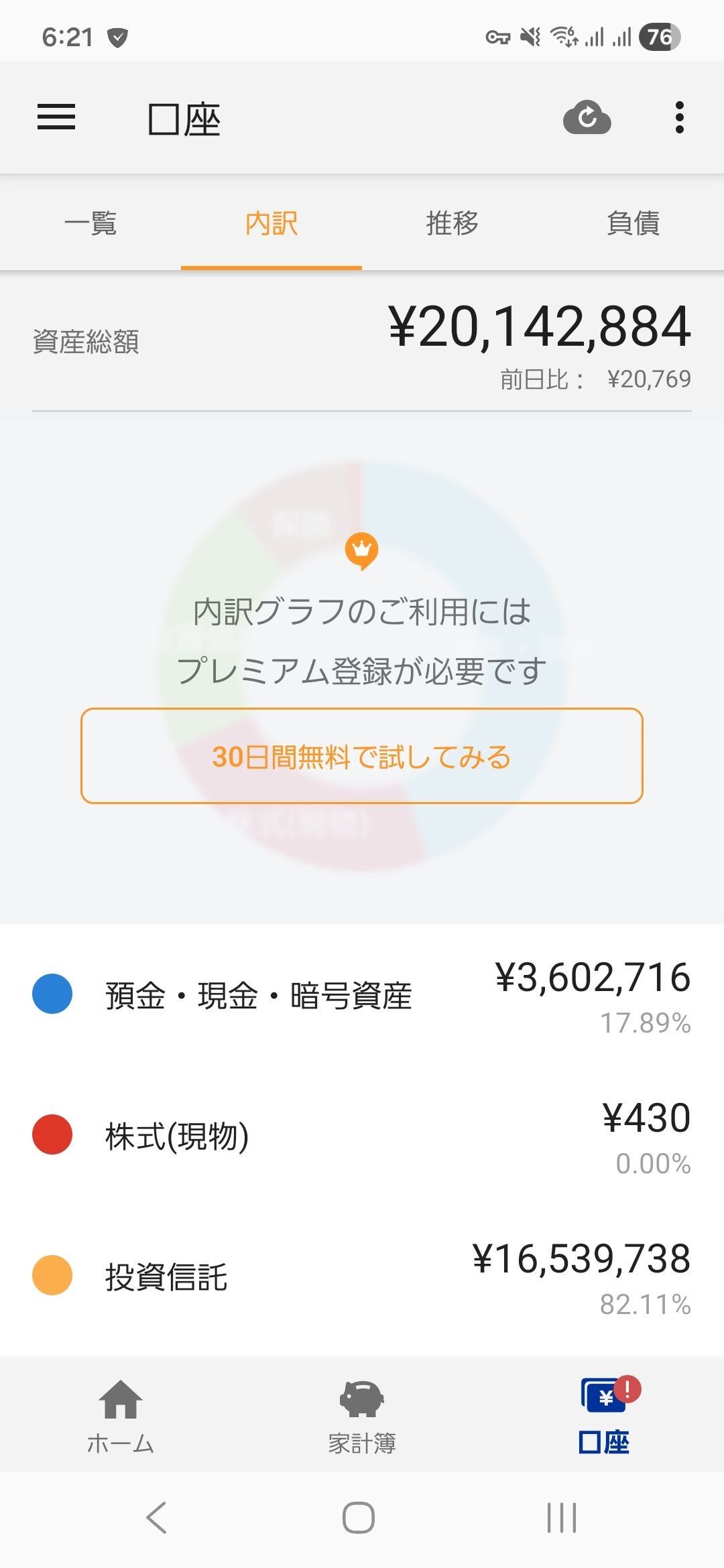Select the 内訳 tab

pos(271,223)
